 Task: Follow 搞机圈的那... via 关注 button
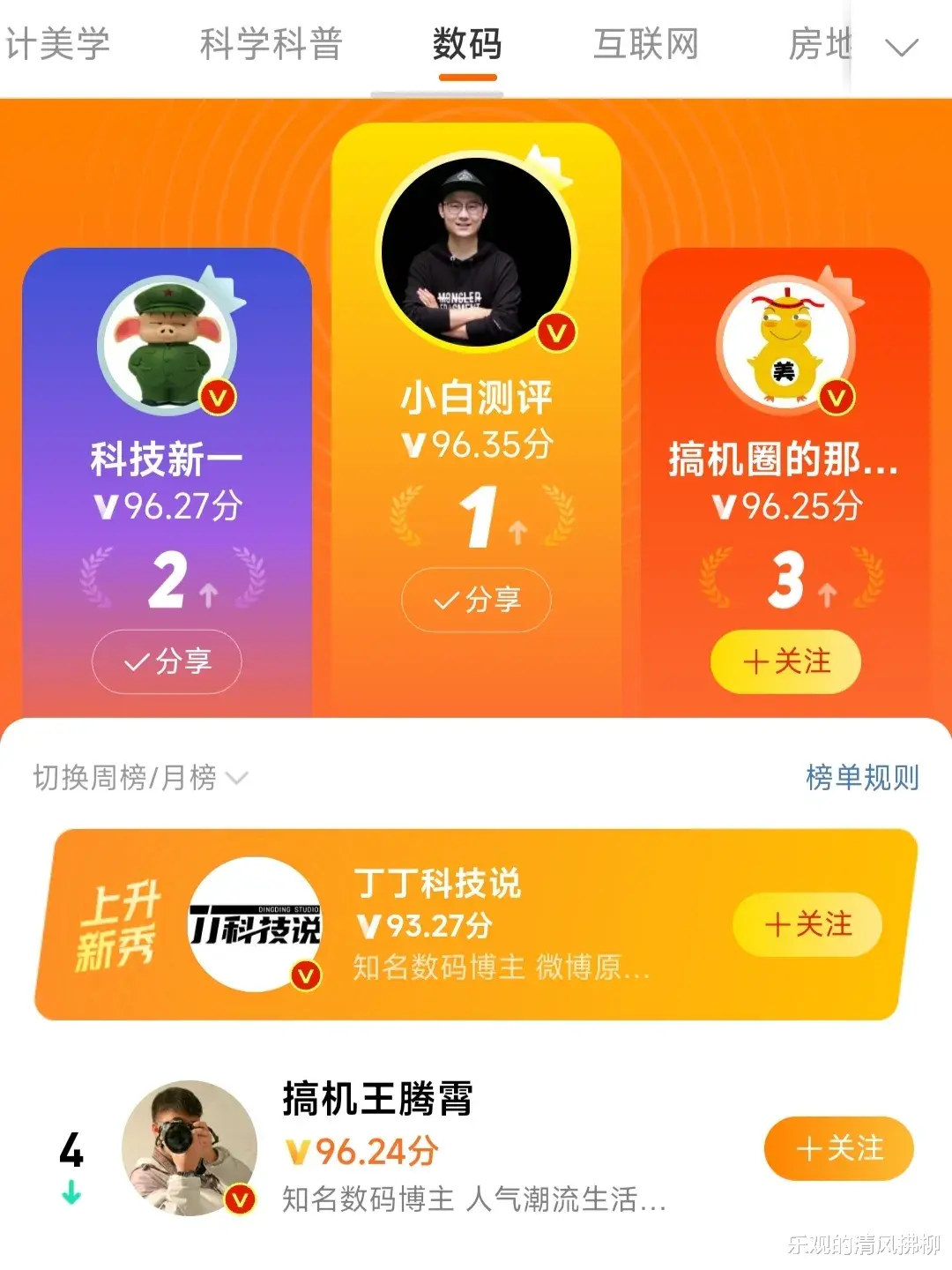click(x=785, y=662)
